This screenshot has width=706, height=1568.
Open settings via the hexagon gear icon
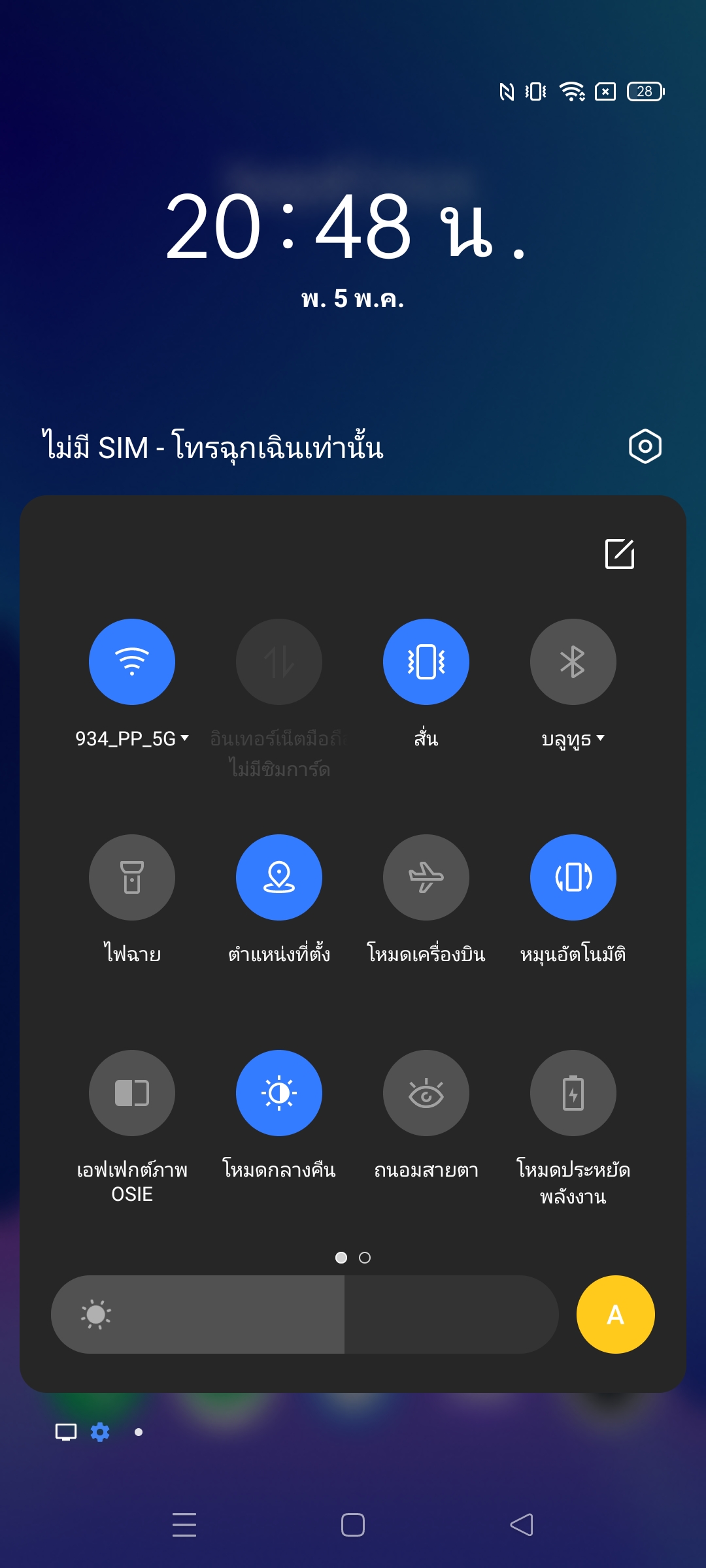[x=645, y=447]
